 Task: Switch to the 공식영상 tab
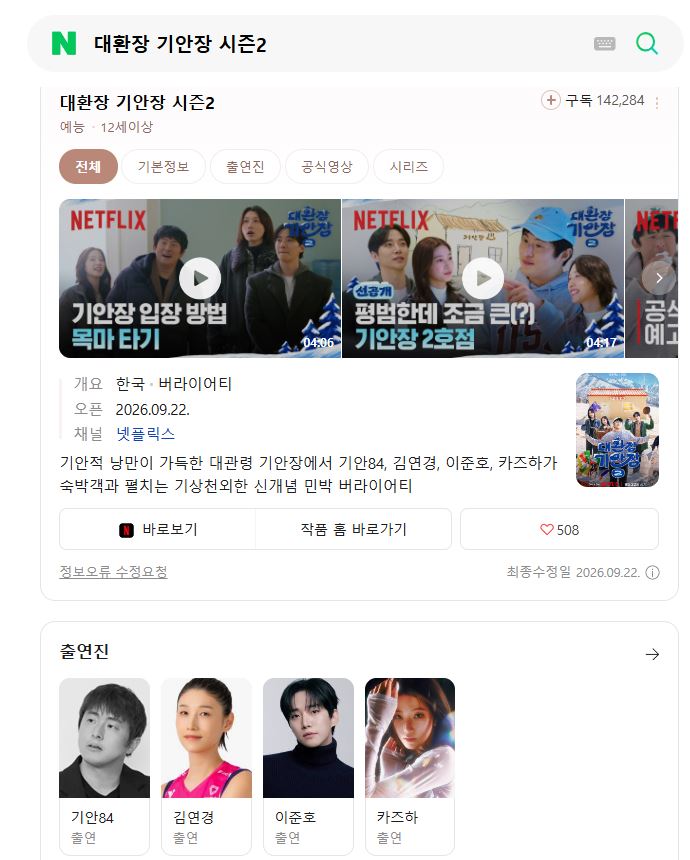pyautogui.click(x=327, y=166)
